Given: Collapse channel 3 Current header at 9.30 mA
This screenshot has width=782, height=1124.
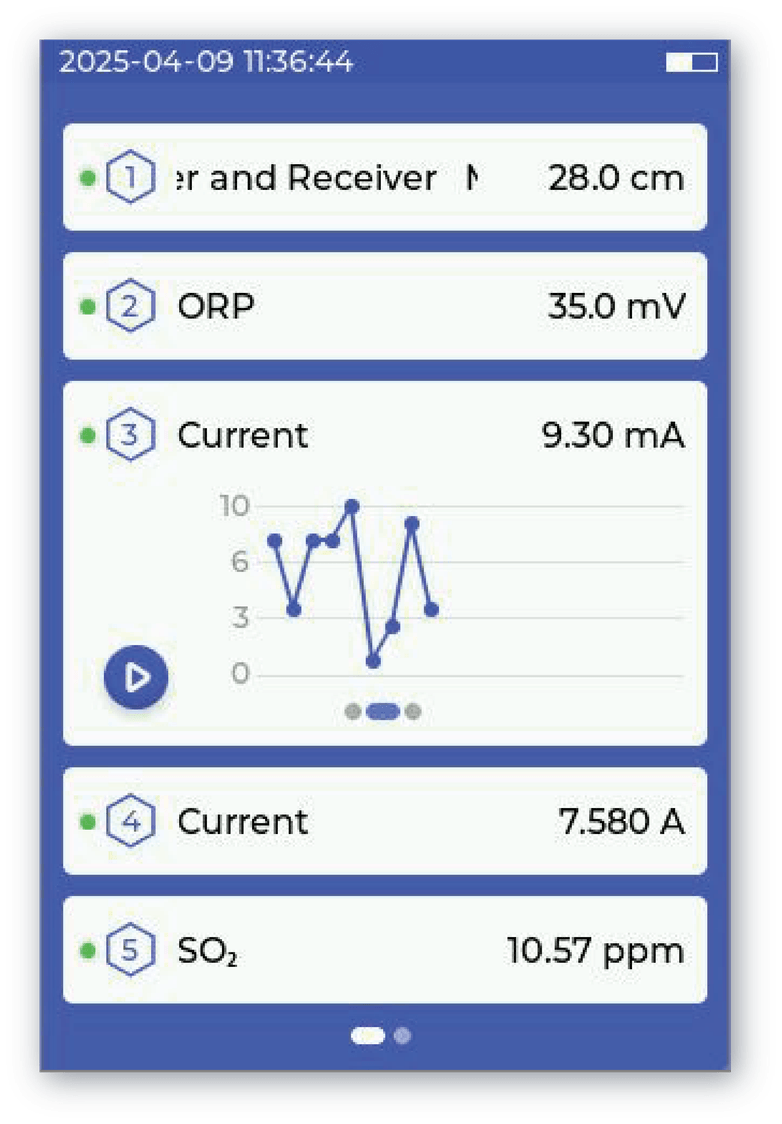Looking at the screenshot, I should (x=385, y=435).
